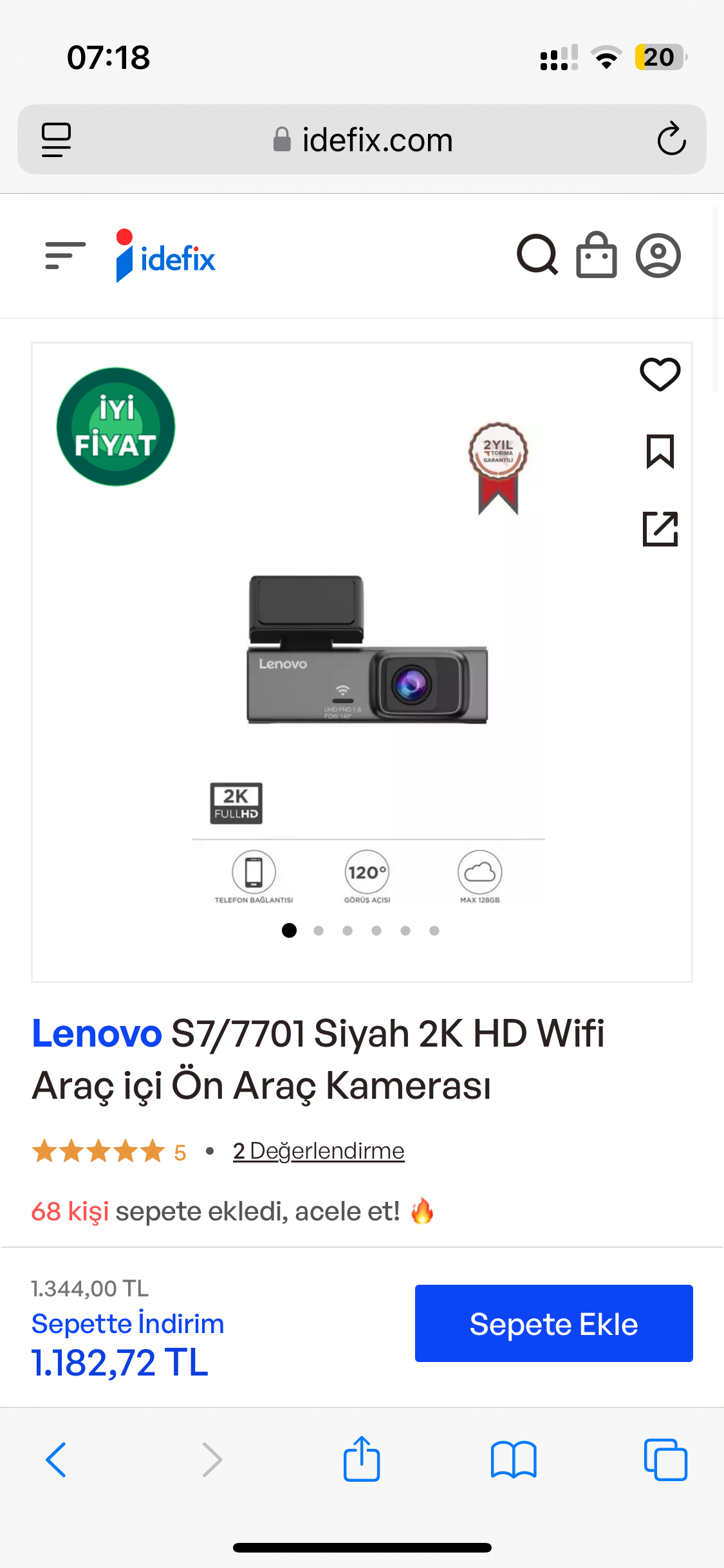
Task: Open the shopping bag cart
Action: pyautogui.click(x=596, y=256)
